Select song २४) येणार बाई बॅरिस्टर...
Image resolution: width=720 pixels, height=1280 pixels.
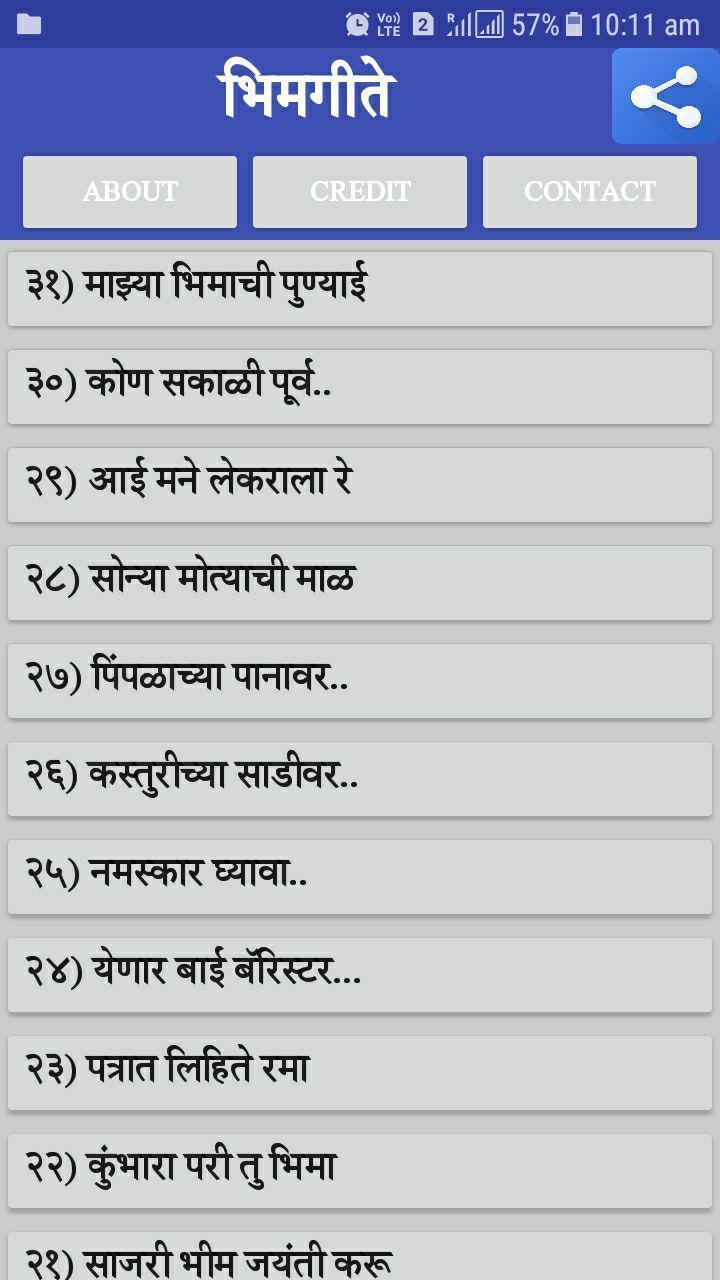[360, 973]
